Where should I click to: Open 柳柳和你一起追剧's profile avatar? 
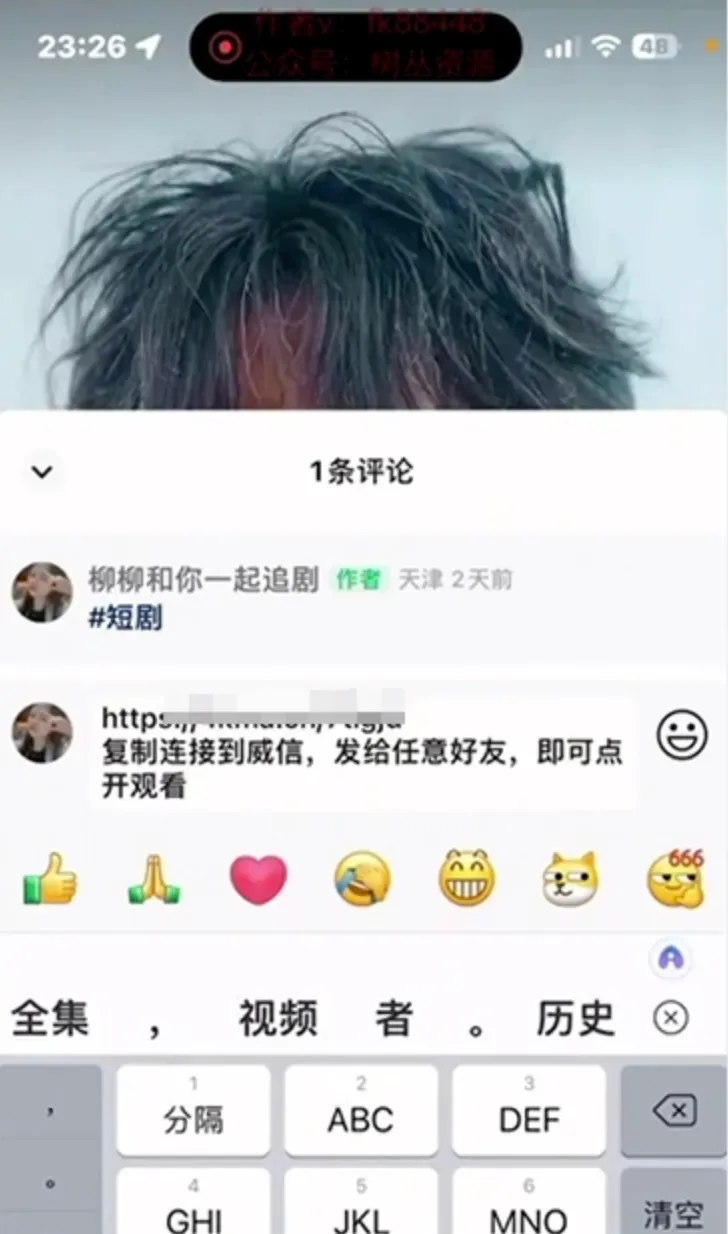42,592
